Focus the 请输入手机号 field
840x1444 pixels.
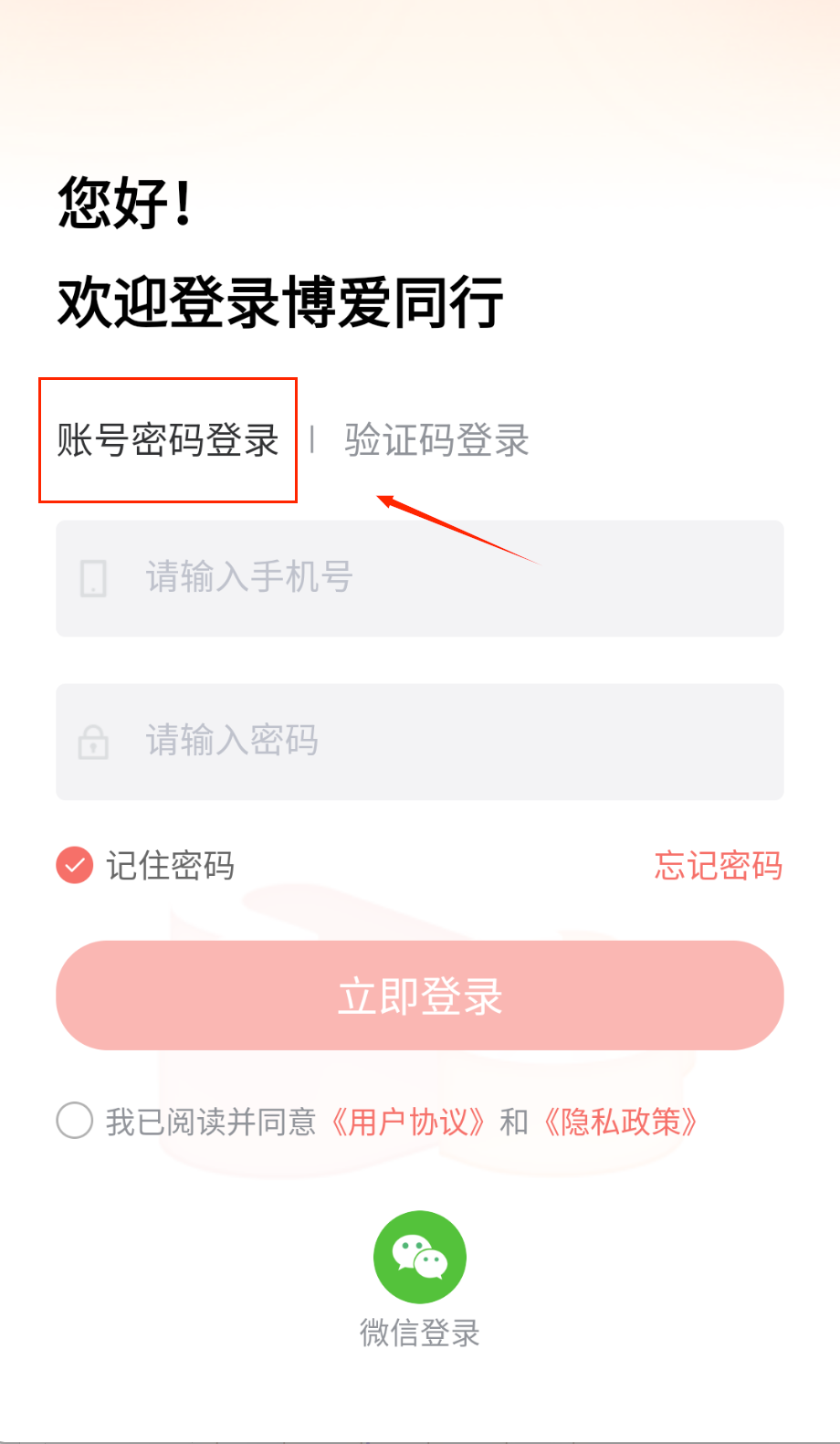[x=420, y=578]
